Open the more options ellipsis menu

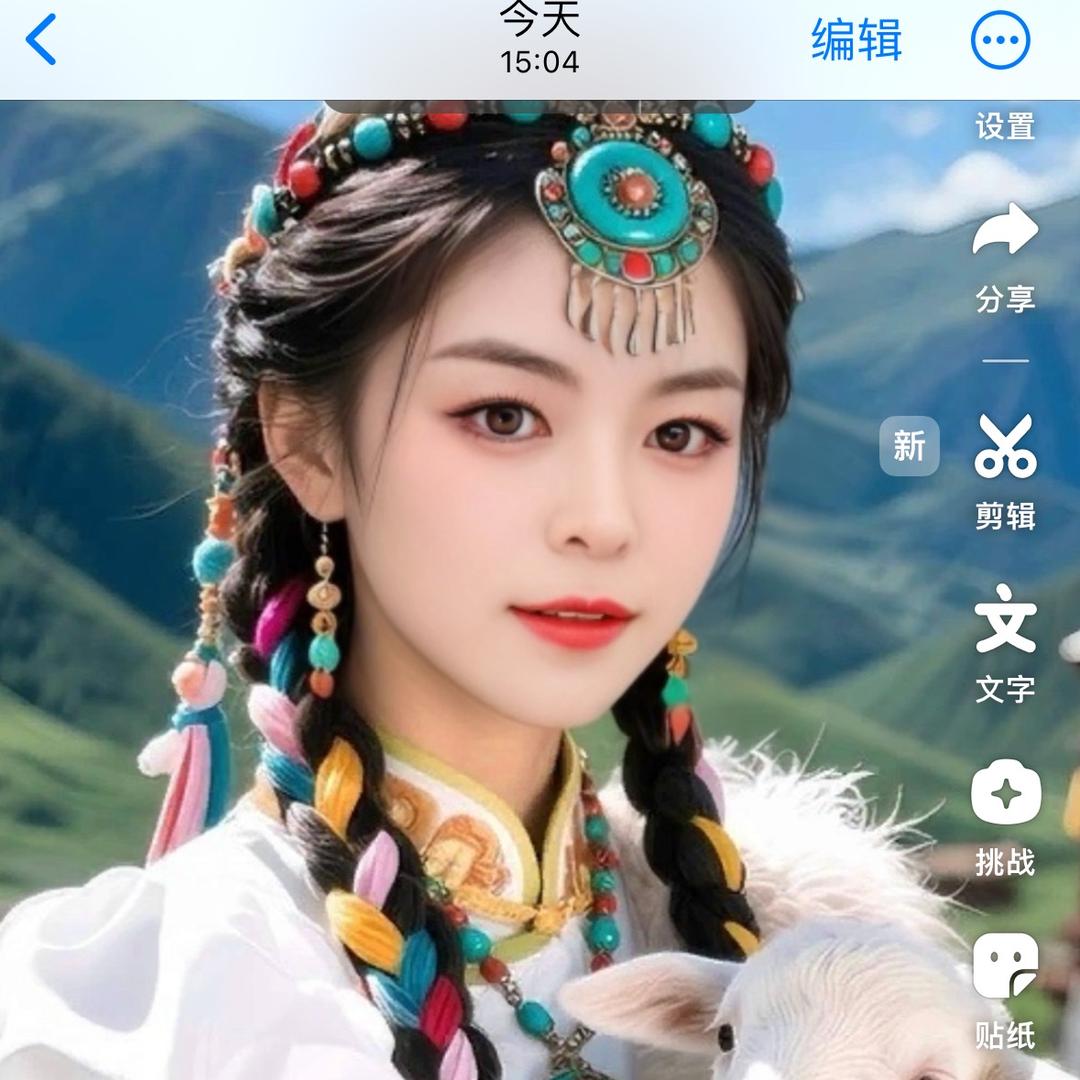click(1000, 41)
